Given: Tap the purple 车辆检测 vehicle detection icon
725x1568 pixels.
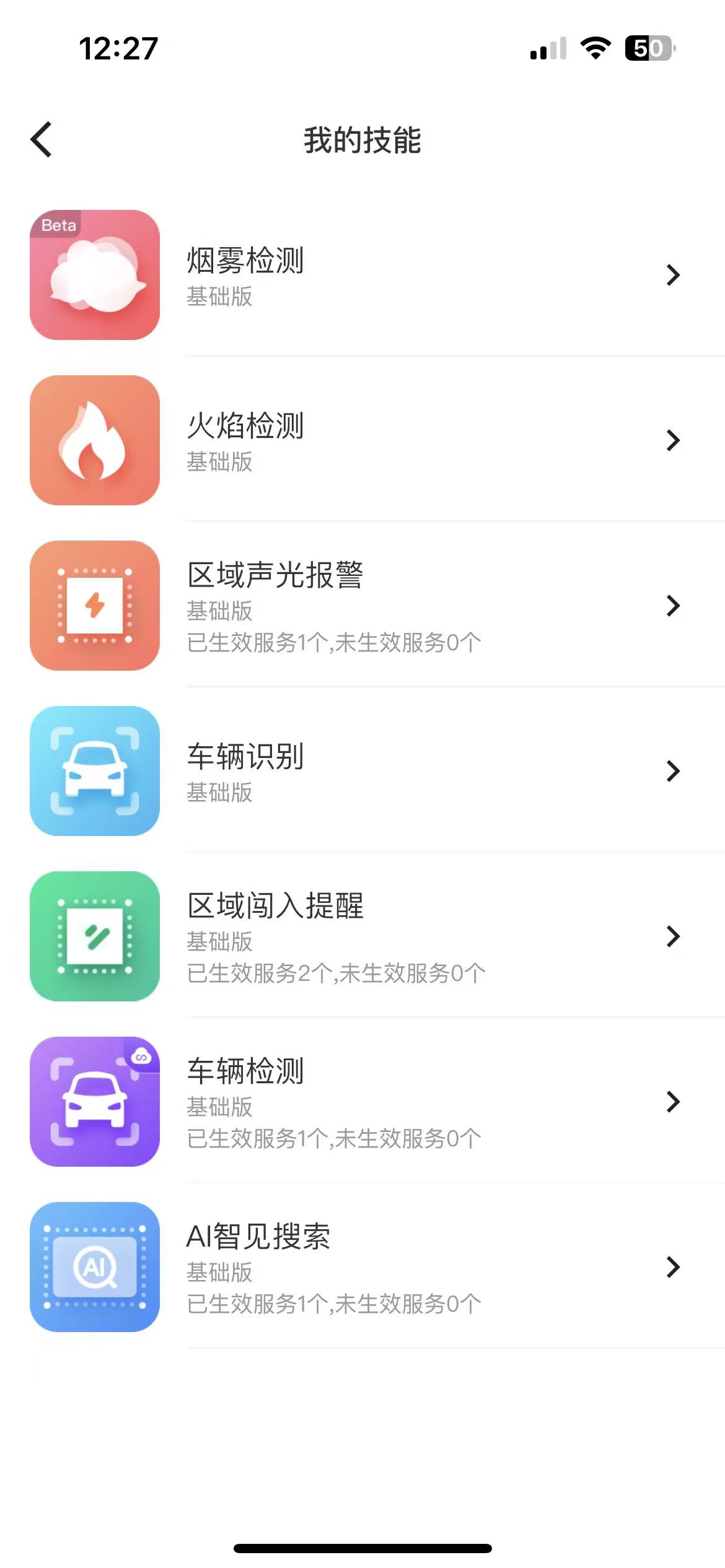Looking at the screenshot, I should coord(94,1102).
